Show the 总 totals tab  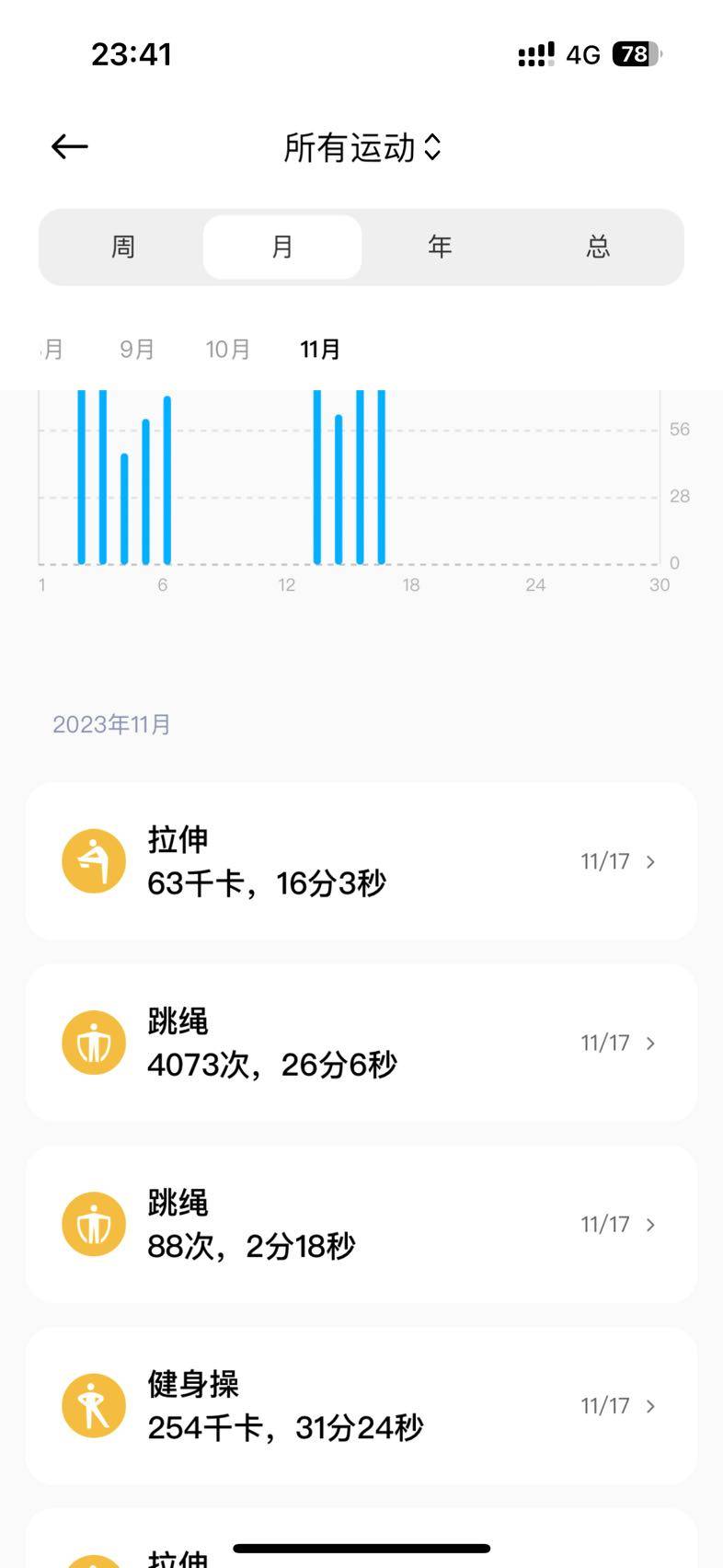(x=599, y=247)
